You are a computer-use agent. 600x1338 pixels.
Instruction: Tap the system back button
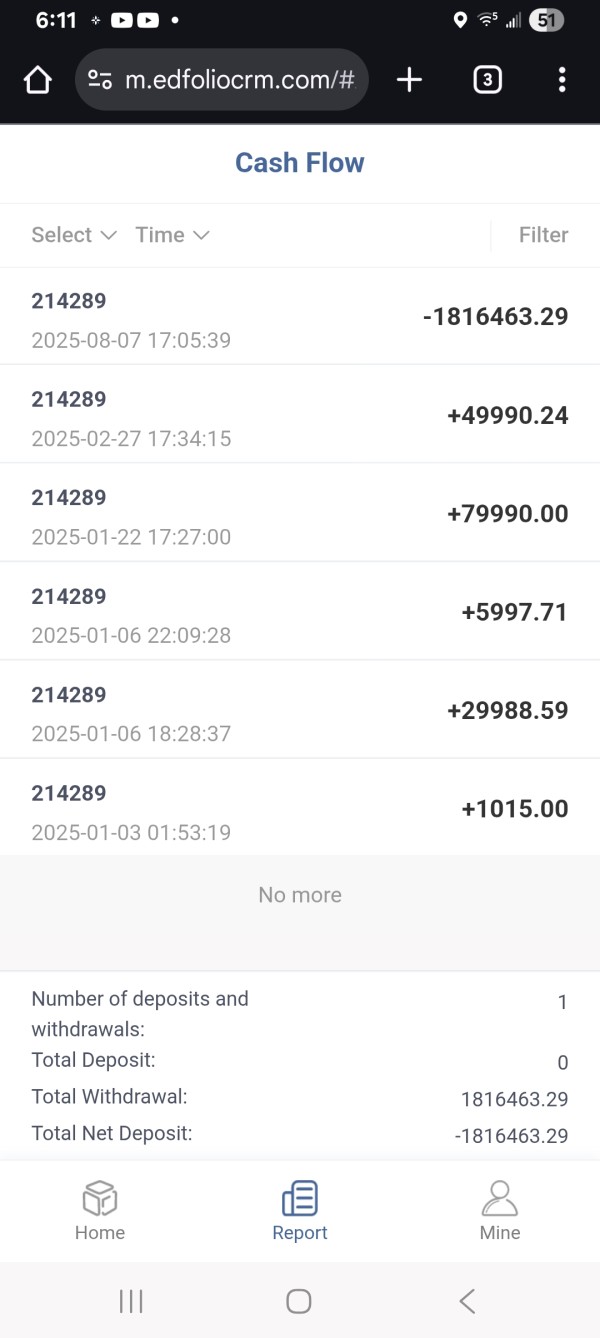coord(467,1301)
